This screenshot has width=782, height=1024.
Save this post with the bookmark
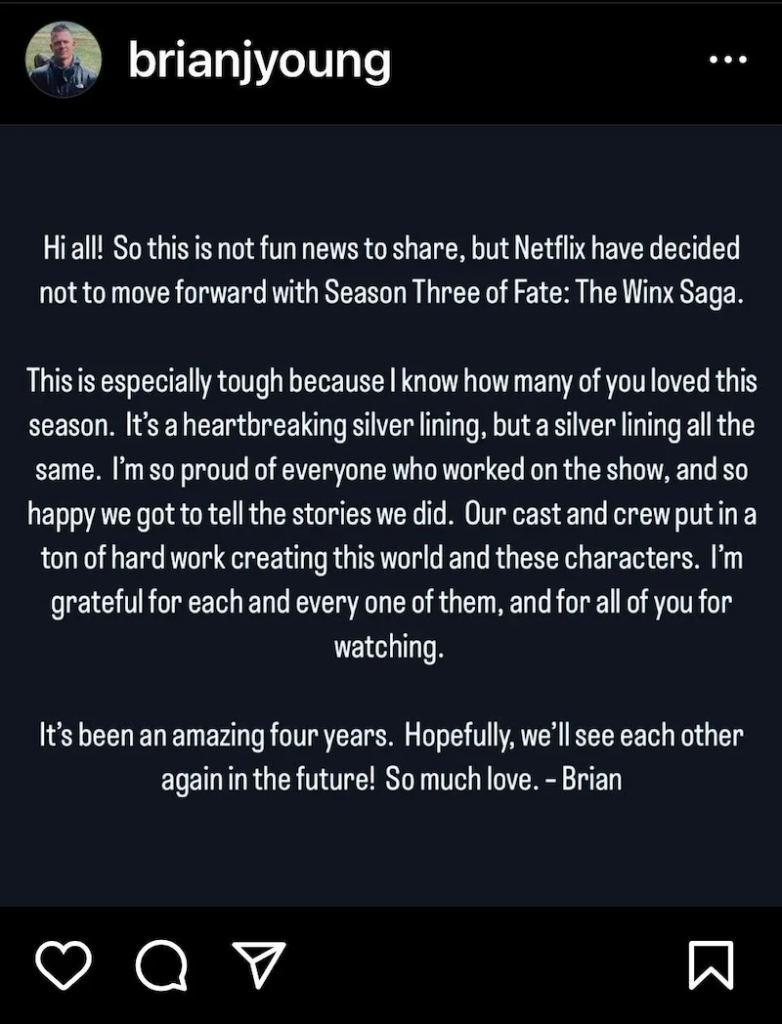[x=711, y=965]
